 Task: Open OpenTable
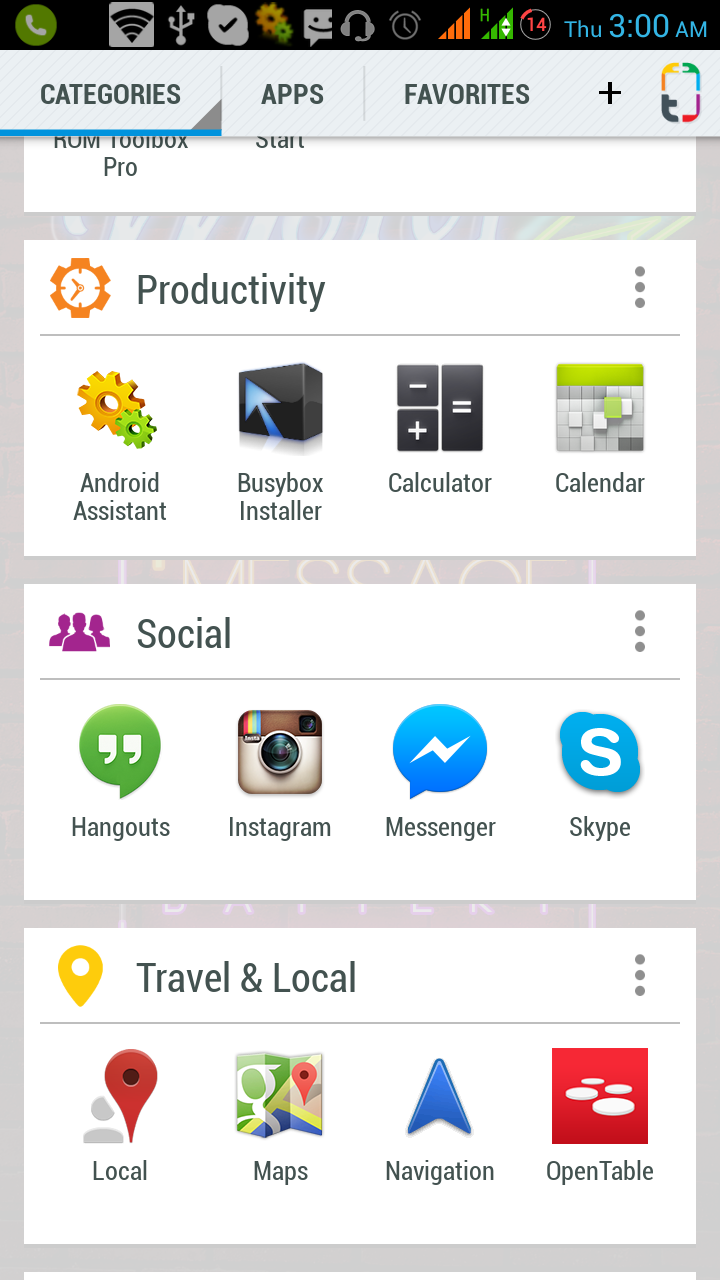coord(600,1097)
